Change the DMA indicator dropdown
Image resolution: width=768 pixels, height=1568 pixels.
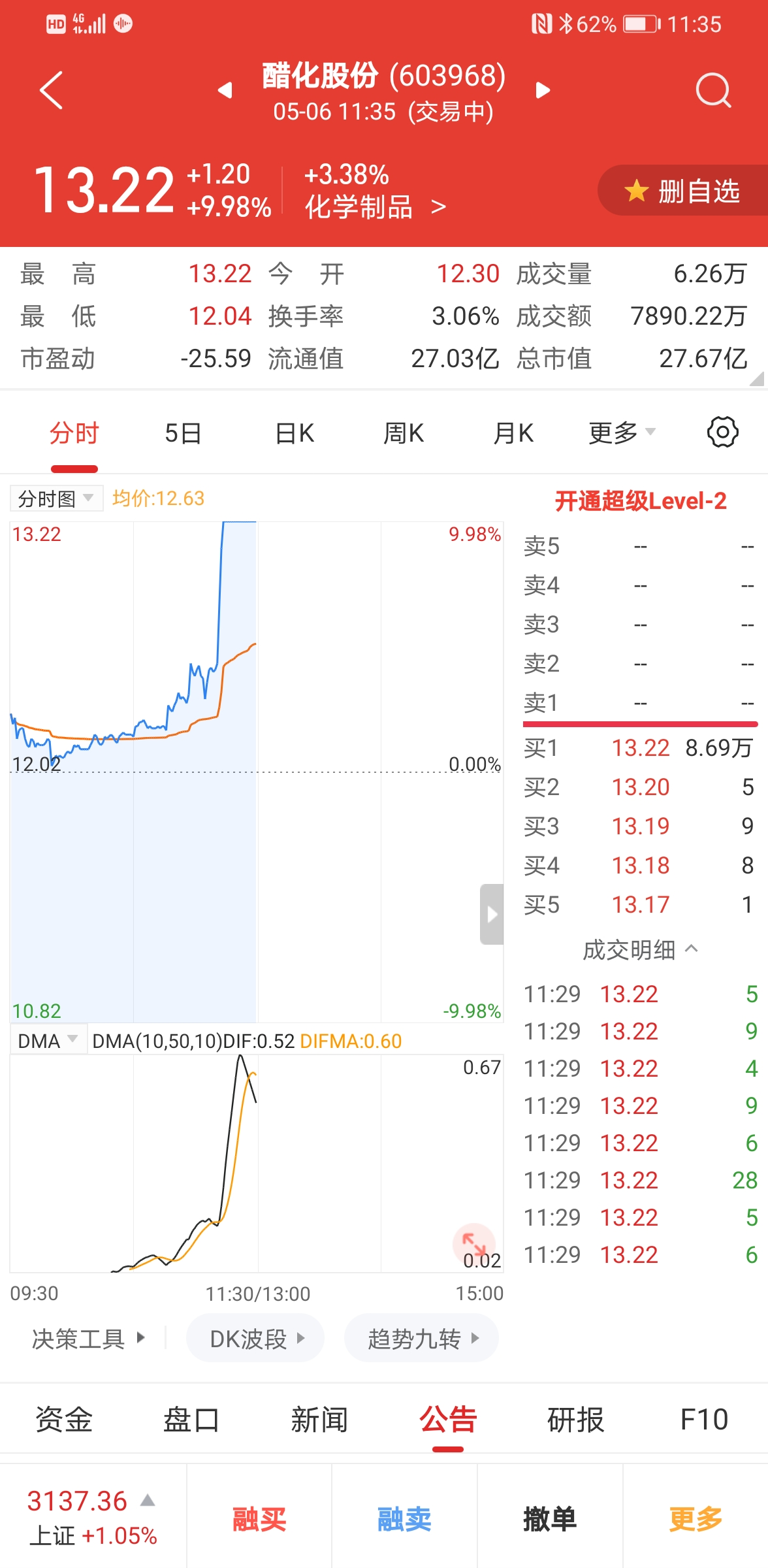coord(48,1041)
